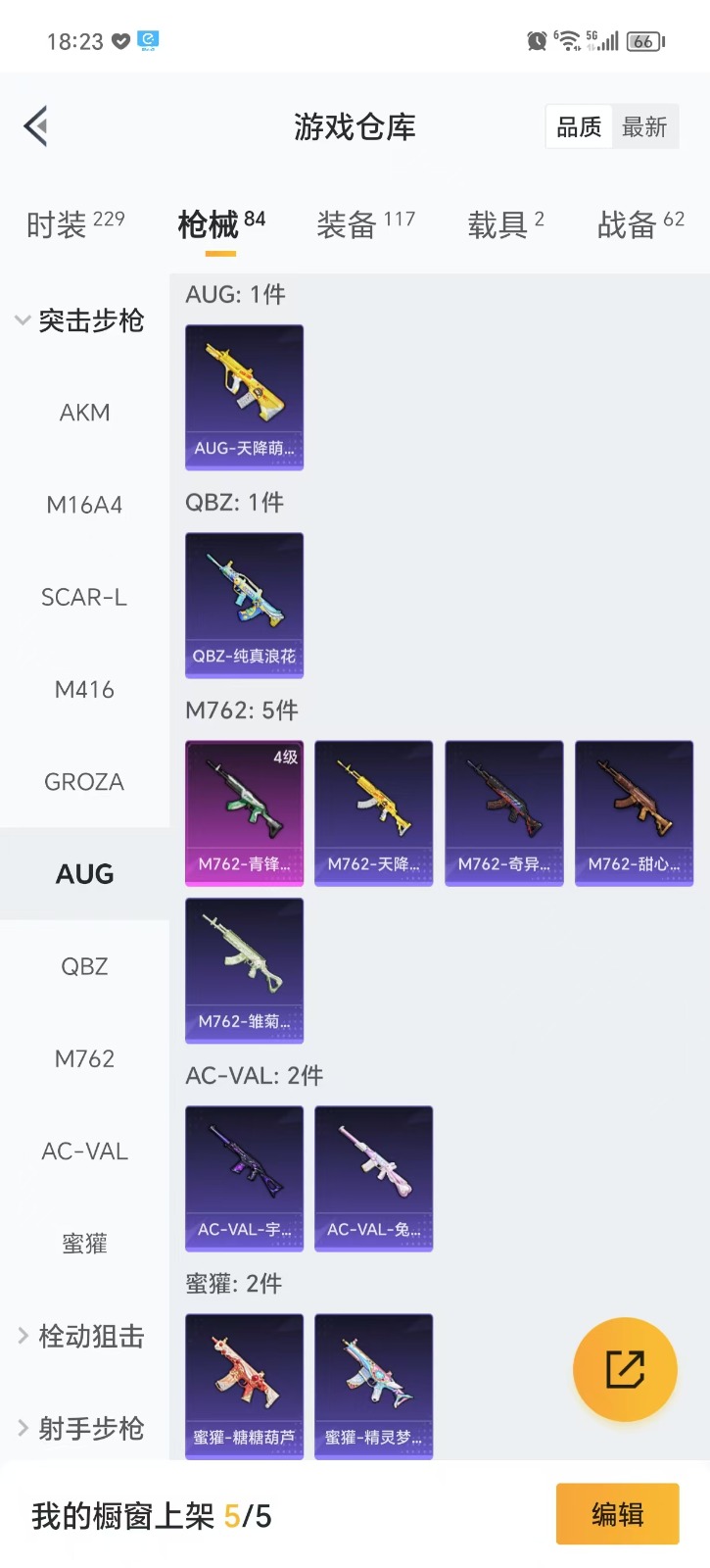The image size is (710, 1568).
Task: Select SCAR-L in the sidebar
Action: point(84,598)
